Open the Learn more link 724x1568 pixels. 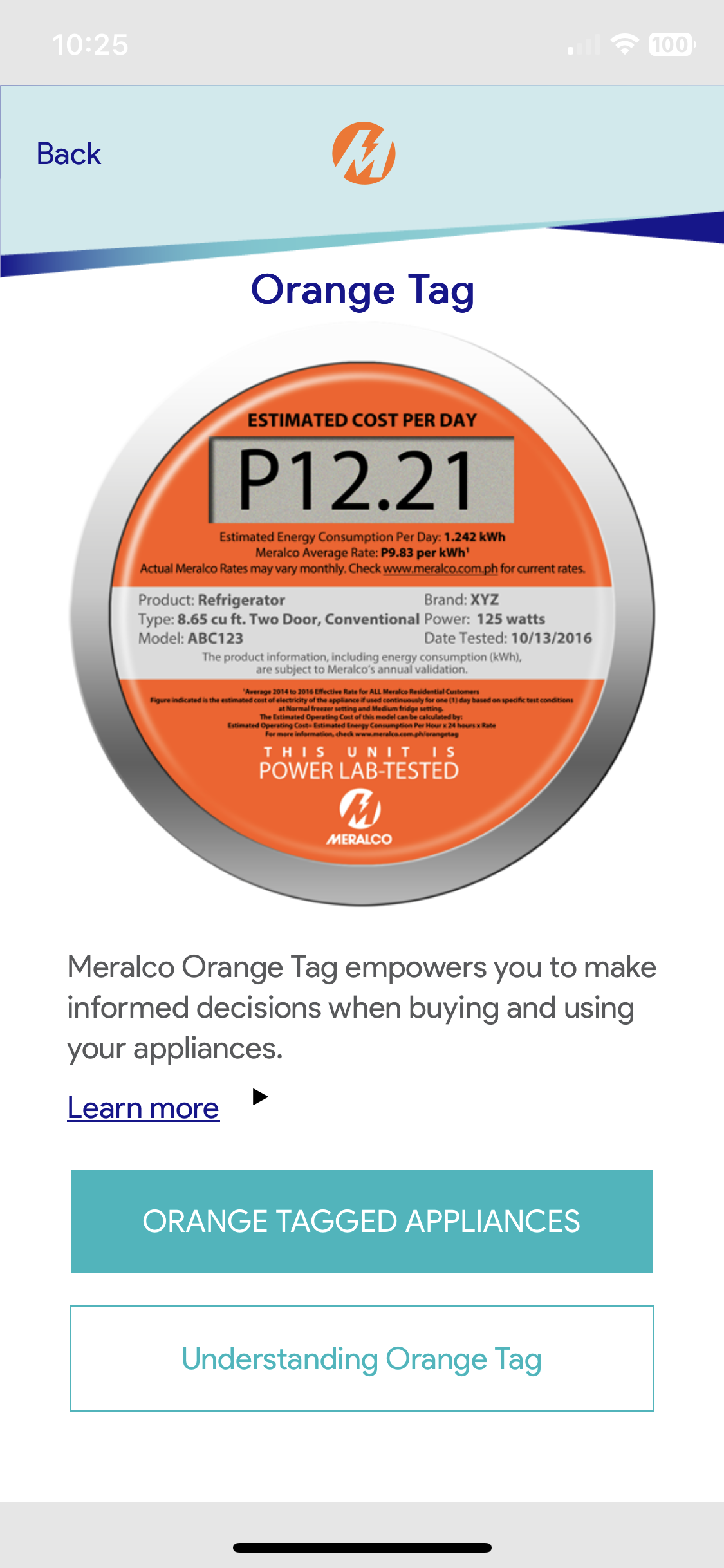pos(143,1107)
